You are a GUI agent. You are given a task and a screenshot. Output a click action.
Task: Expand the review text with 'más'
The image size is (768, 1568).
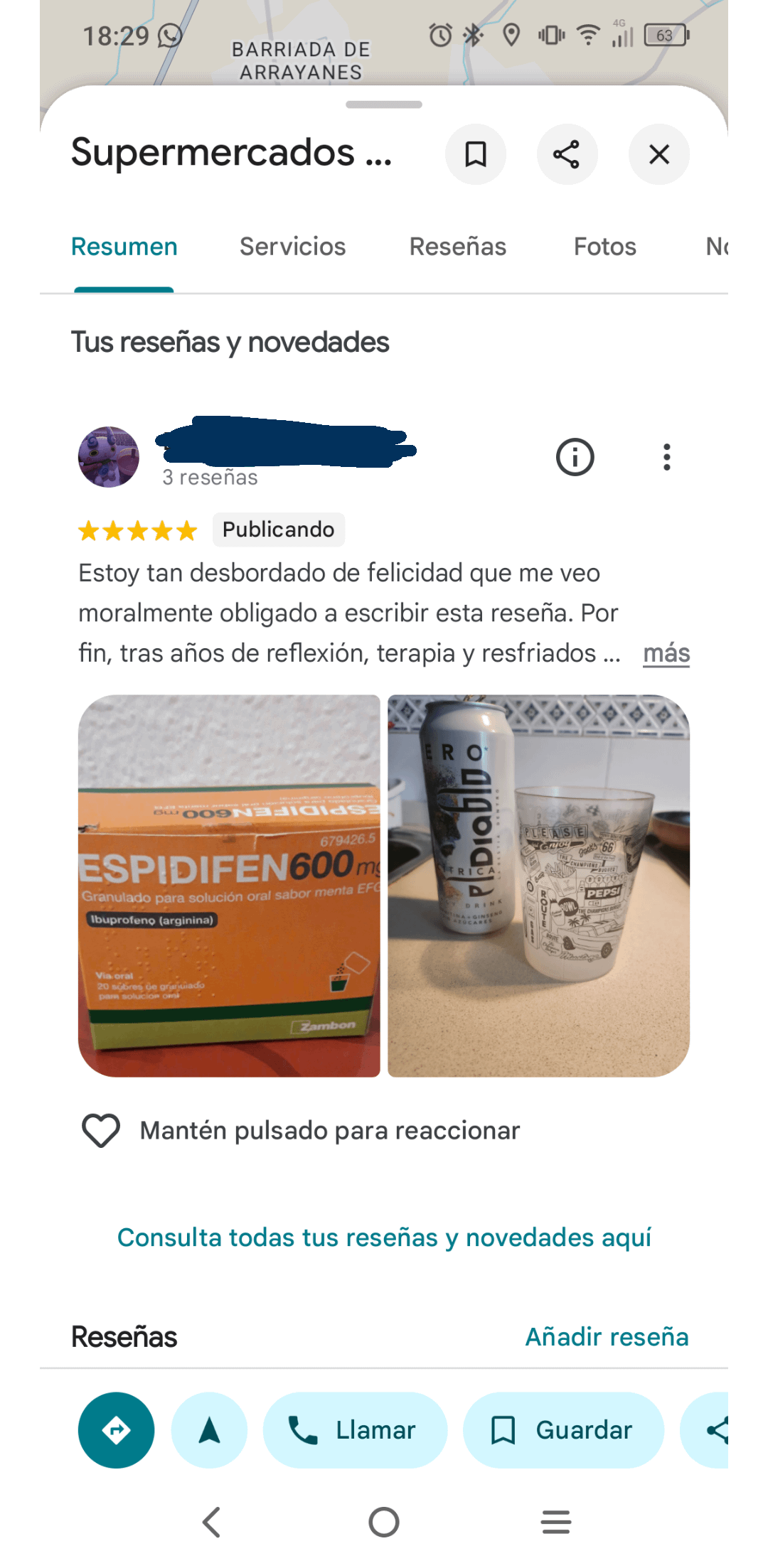coord(666,653)
